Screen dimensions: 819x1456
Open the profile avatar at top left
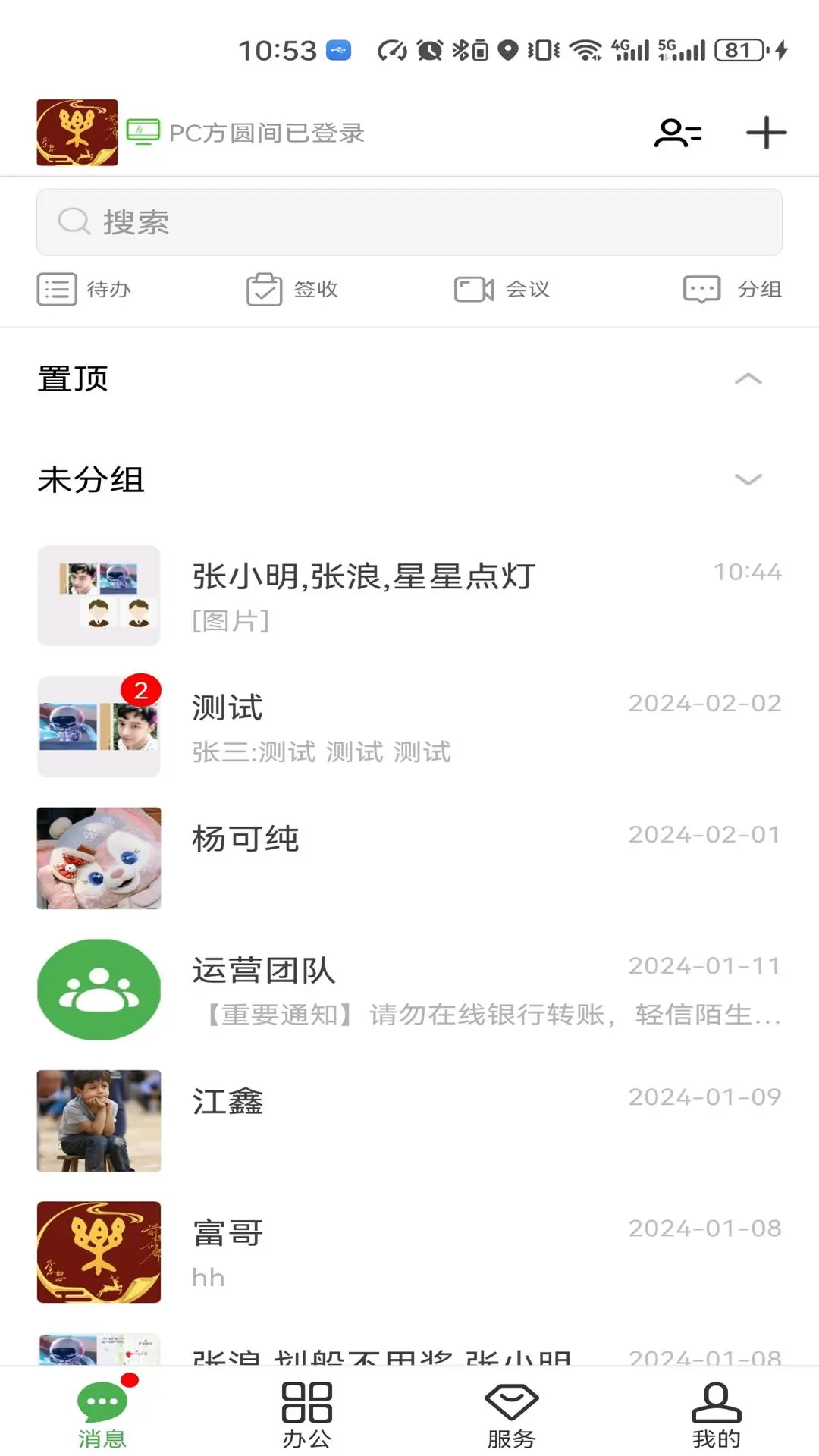pyautogui.click(x=77, y=133)
